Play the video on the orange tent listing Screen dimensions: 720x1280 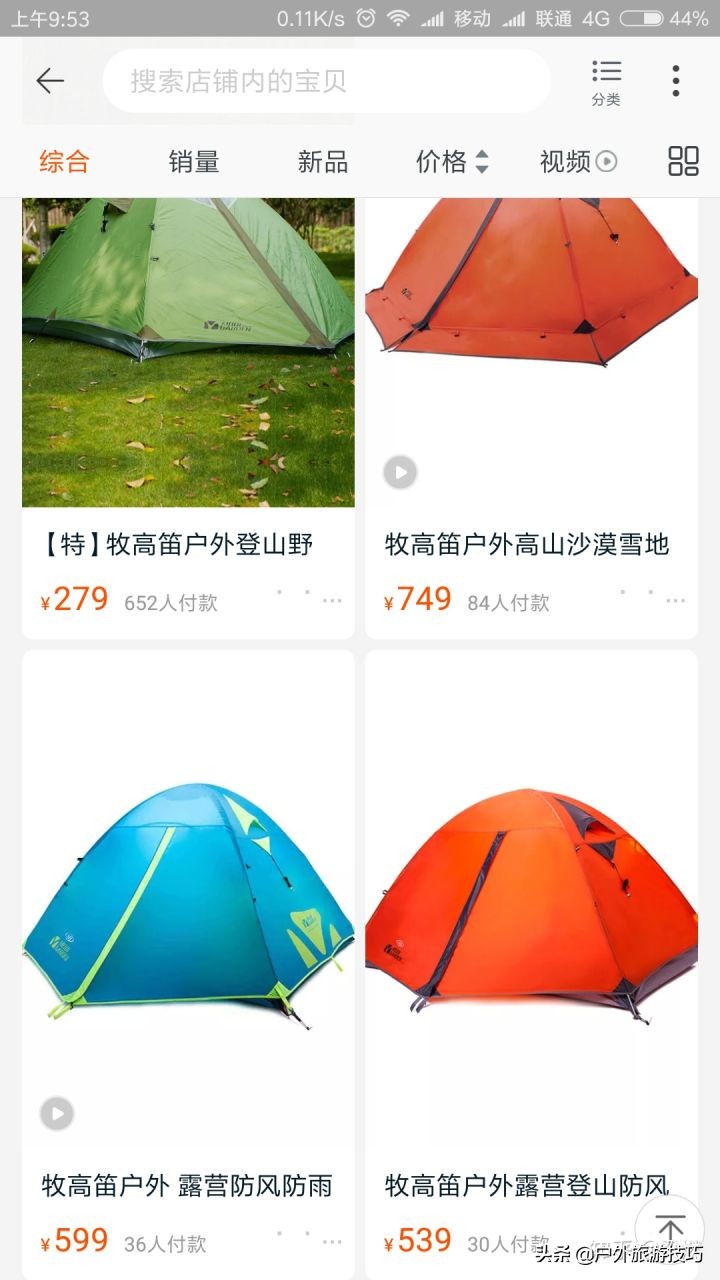[x=400, y=472]
